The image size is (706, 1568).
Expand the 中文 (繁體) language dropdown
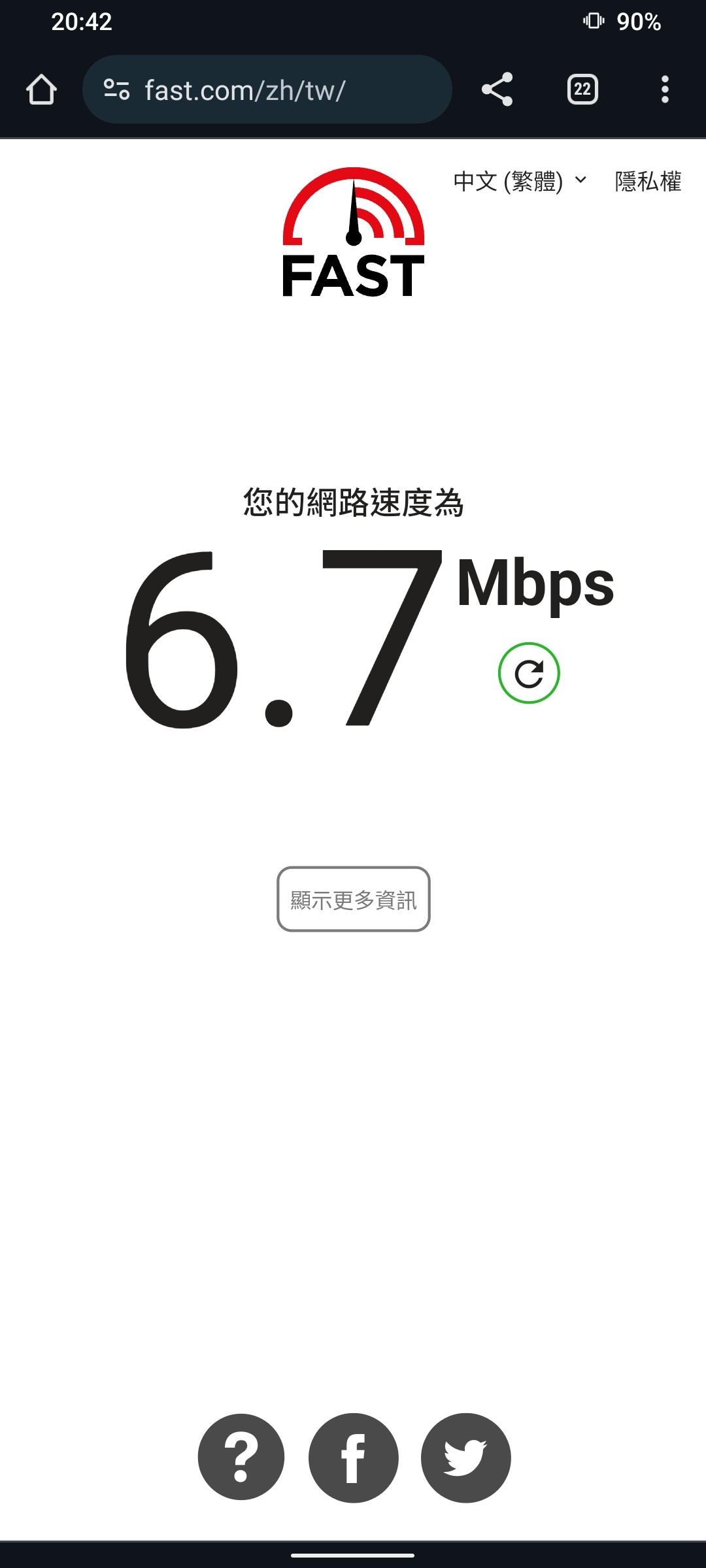click(520, 181)
